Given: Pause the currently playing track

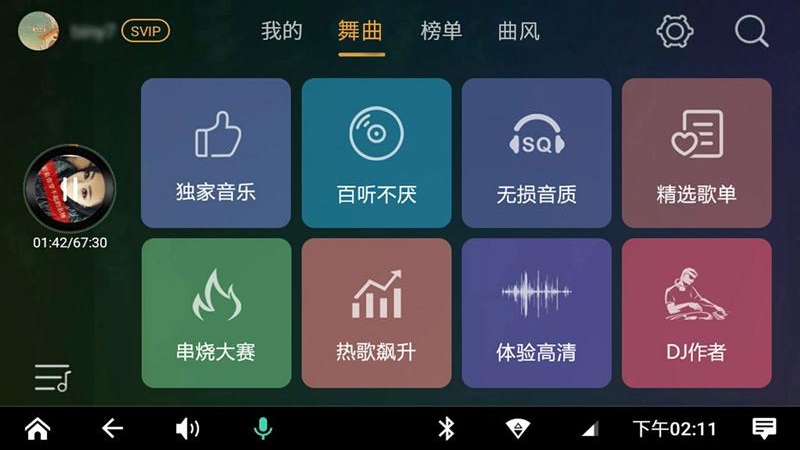Looking at the screenshot, I should [x=69, y=189].
